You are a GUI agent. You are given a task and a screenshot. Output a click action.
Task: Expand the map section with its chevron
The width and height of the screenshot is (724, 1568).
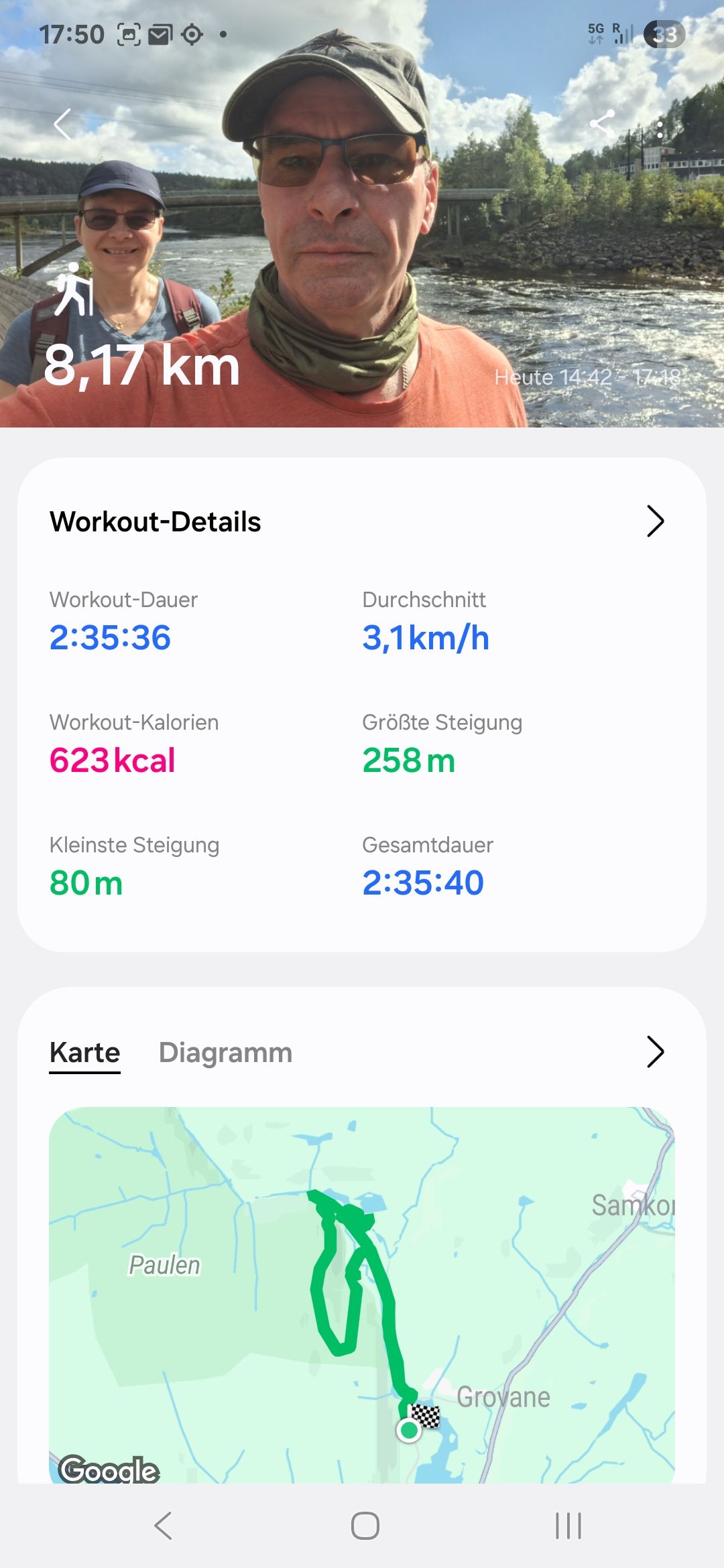655,1051
